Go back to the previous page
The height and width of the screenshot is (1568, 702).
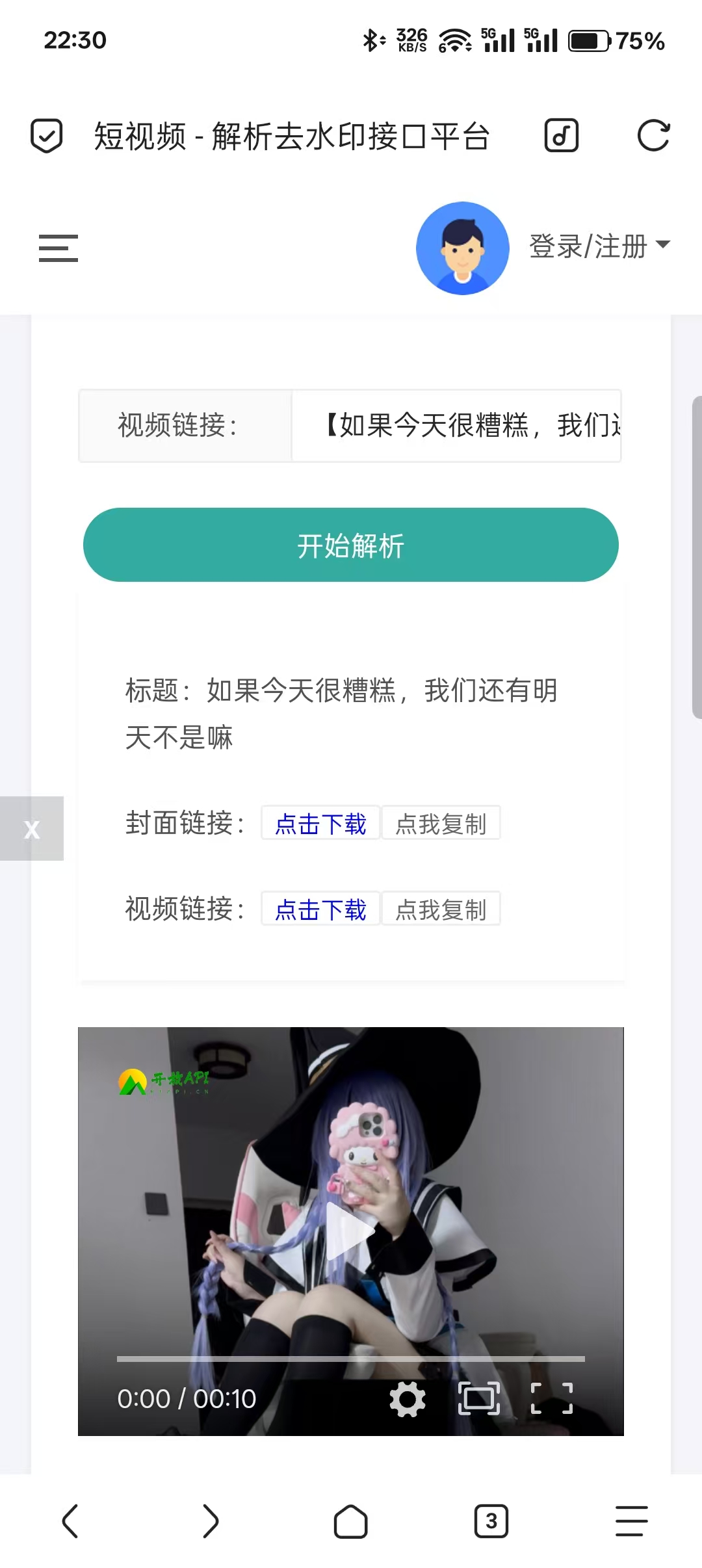pos(70,1521)
